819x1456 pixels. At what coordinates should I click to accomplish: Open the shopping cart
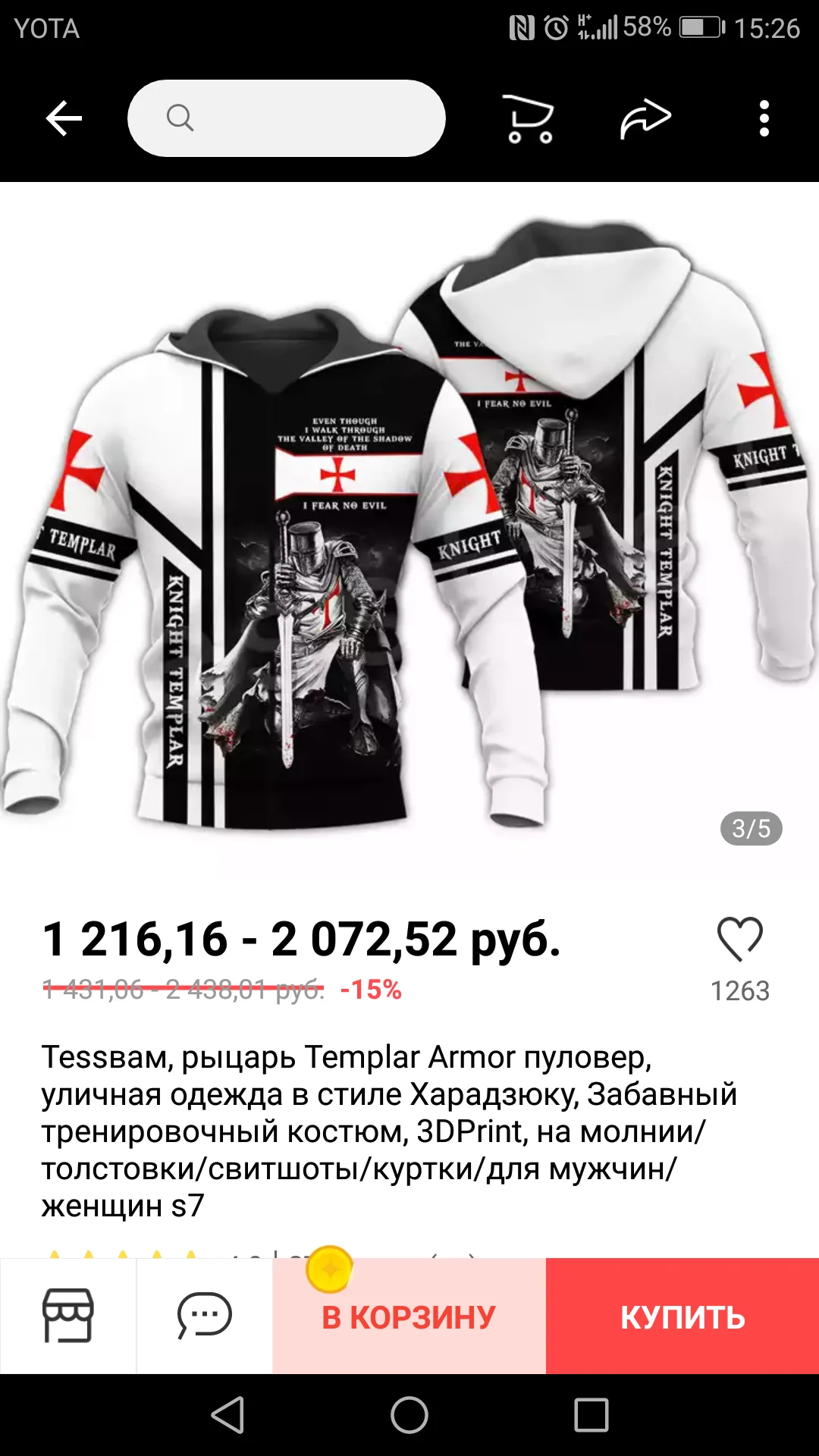point(529,119)
